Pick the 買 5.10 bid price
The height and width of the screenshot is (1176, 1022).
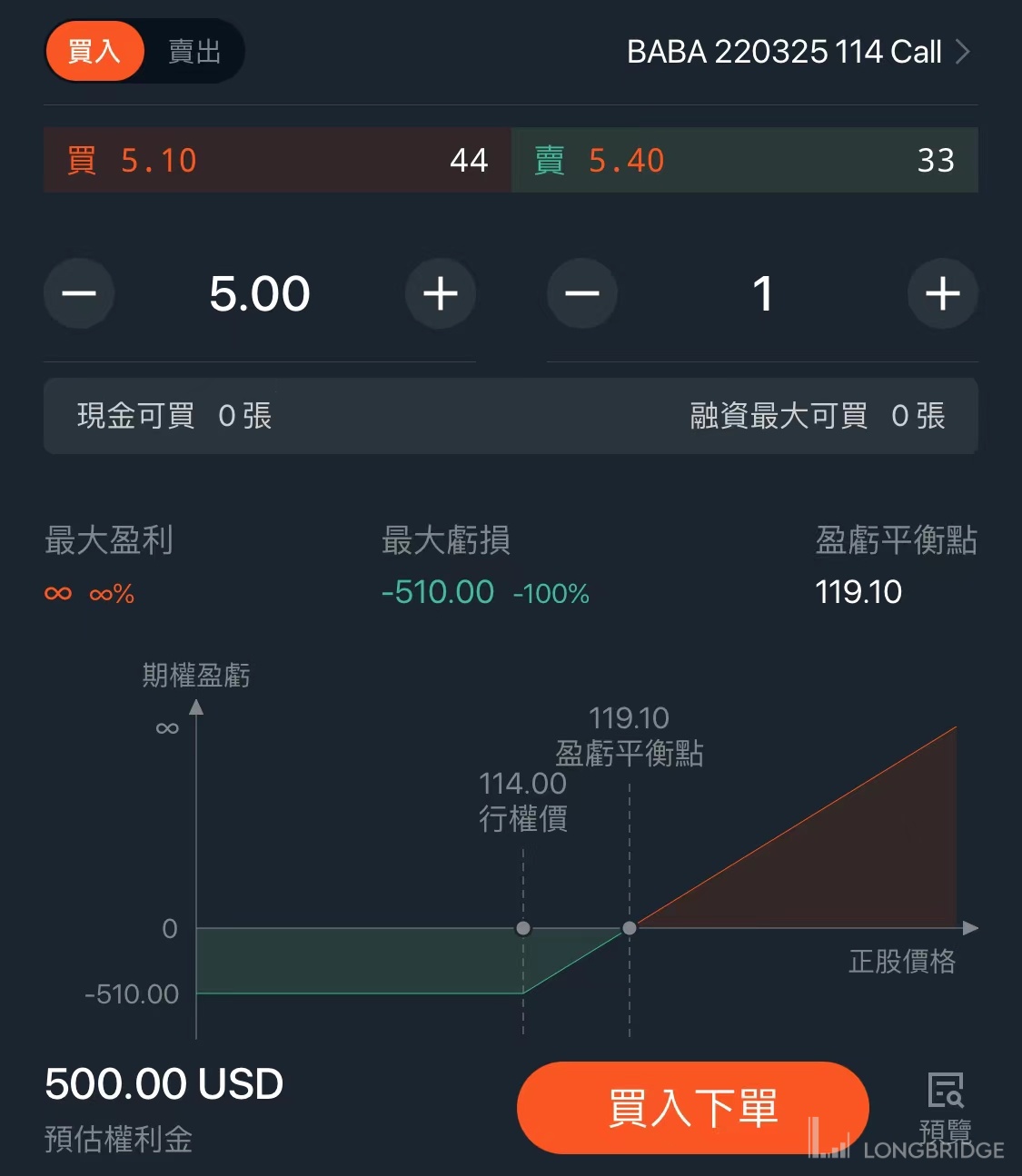277,161
